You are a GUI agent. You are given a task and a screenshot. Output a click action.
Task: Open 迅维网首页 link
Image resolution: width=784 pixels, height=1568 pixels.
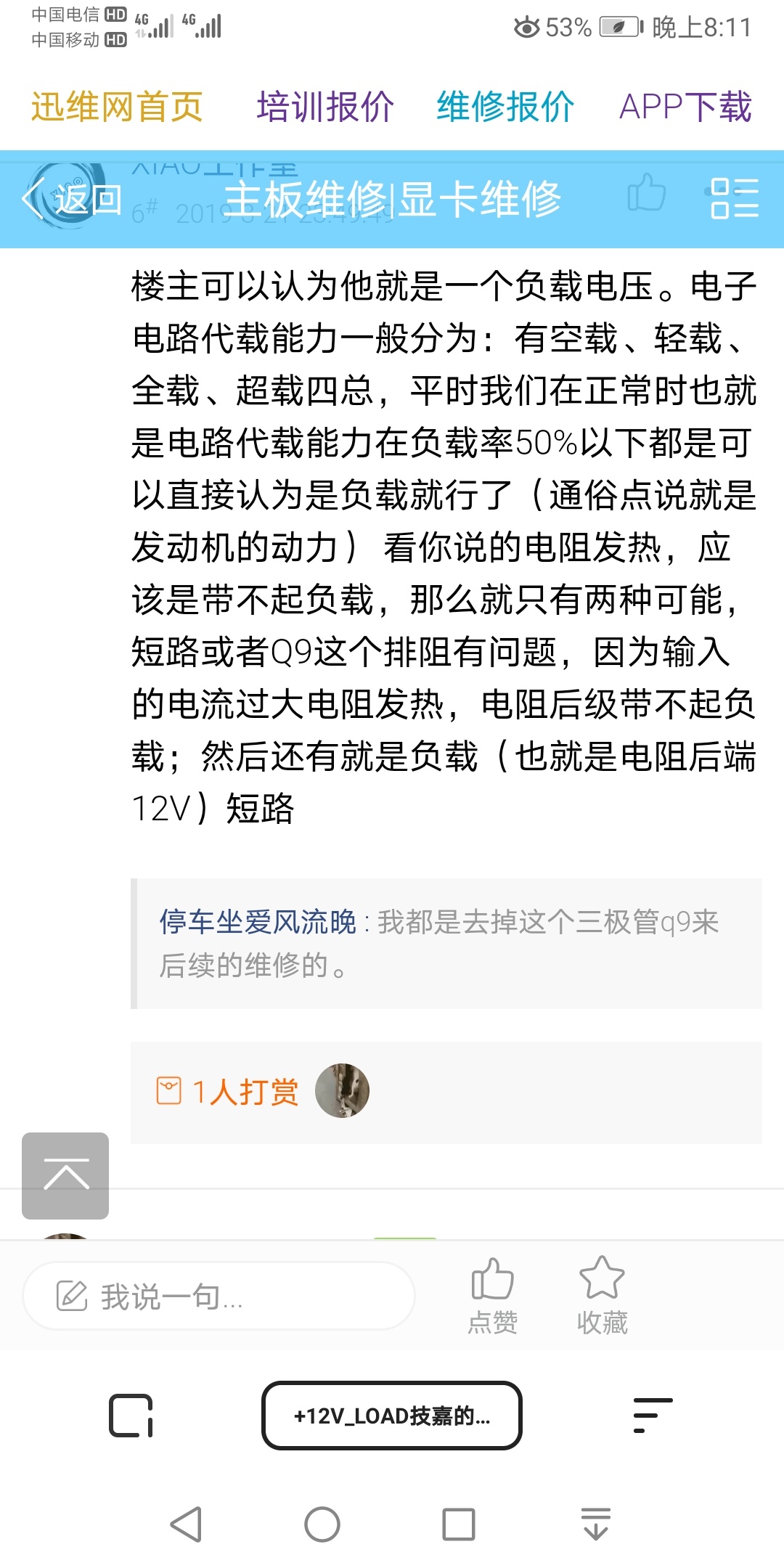pos(117,107)
